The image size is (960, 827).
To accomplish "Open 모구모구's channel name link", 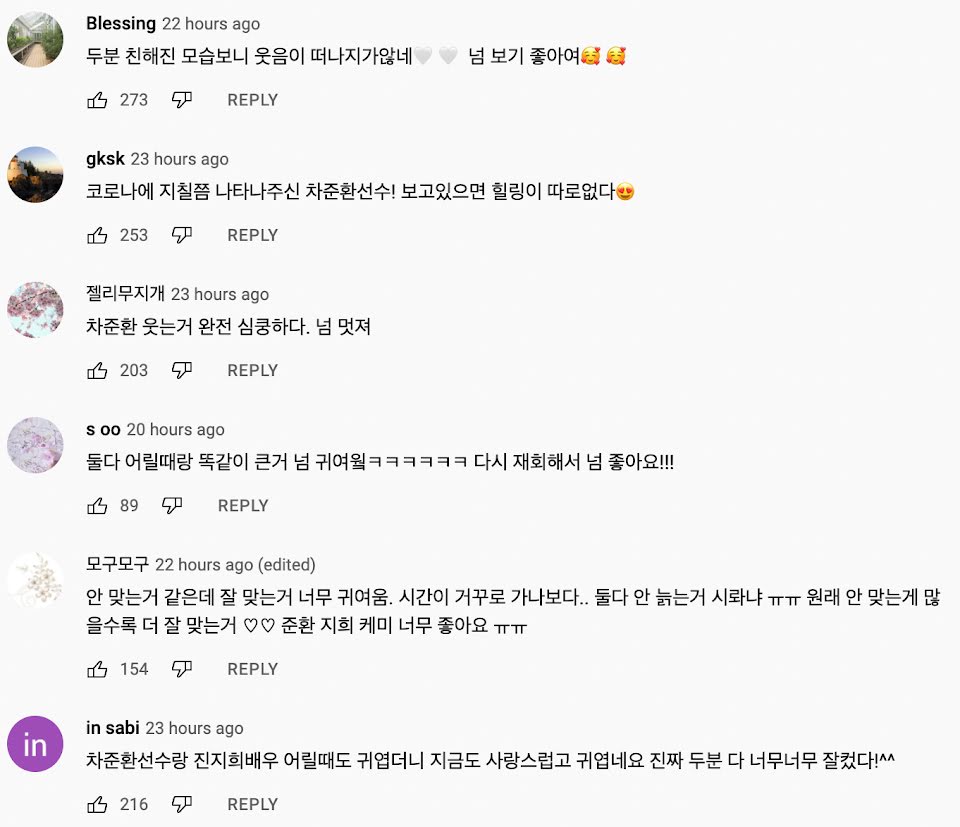I will tap(117, 564).
